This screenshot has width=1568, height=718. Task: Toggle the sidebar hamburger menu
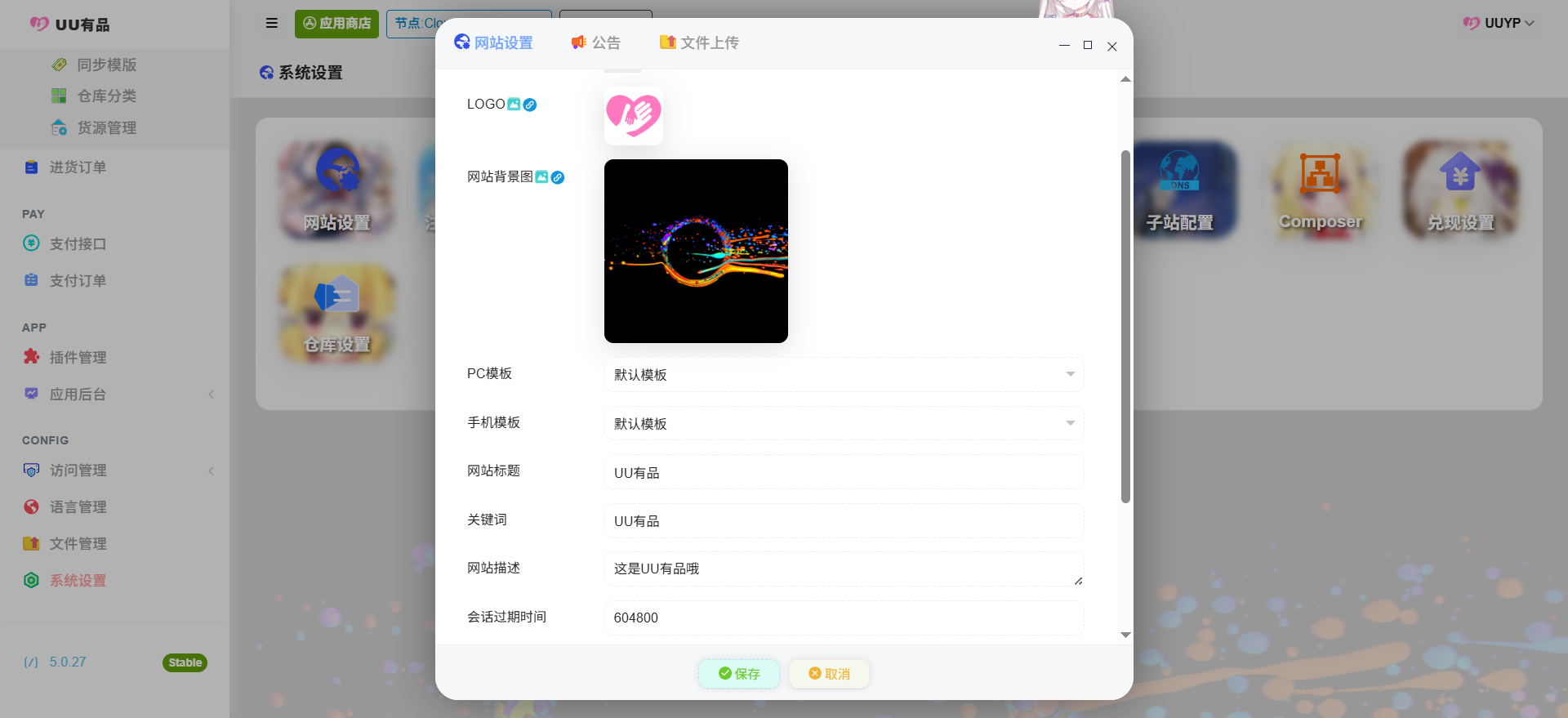(272, 24)
